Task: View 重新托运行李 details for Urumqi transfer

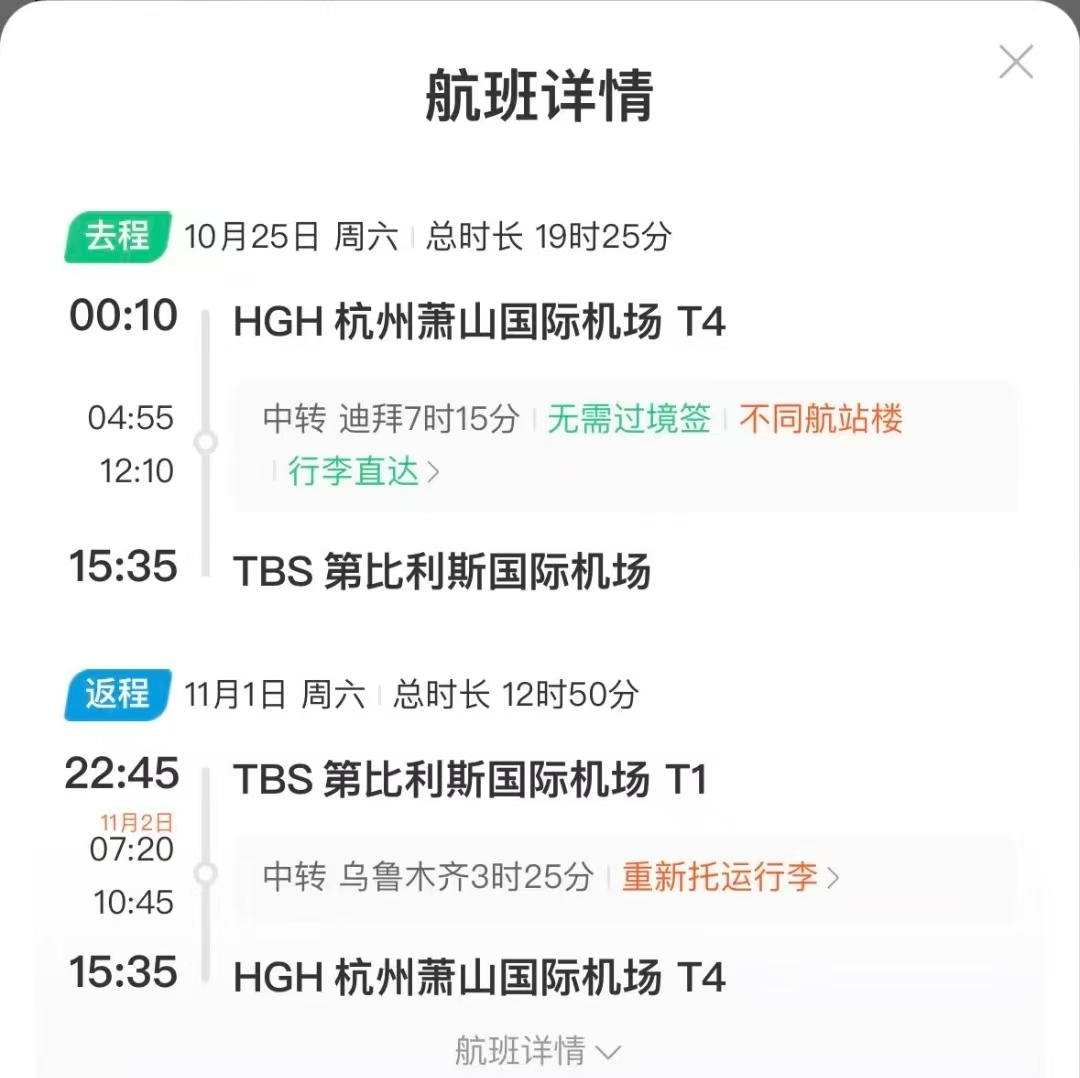Action: pyautogui.click(x=730, y=877)
